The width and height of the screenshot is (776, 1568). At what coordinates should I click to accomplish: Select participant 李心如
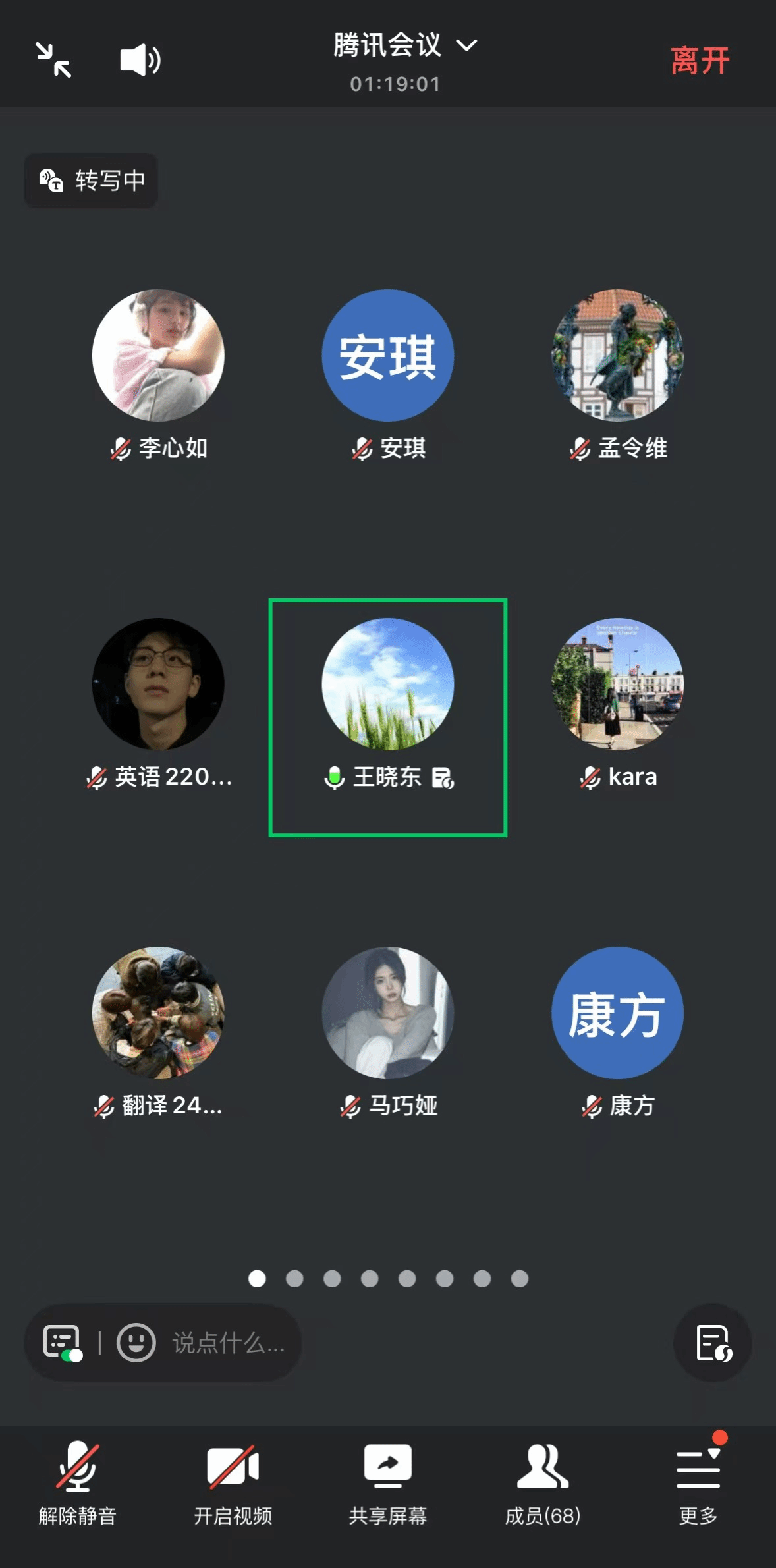pyautogui.click(x=158, y=356)
